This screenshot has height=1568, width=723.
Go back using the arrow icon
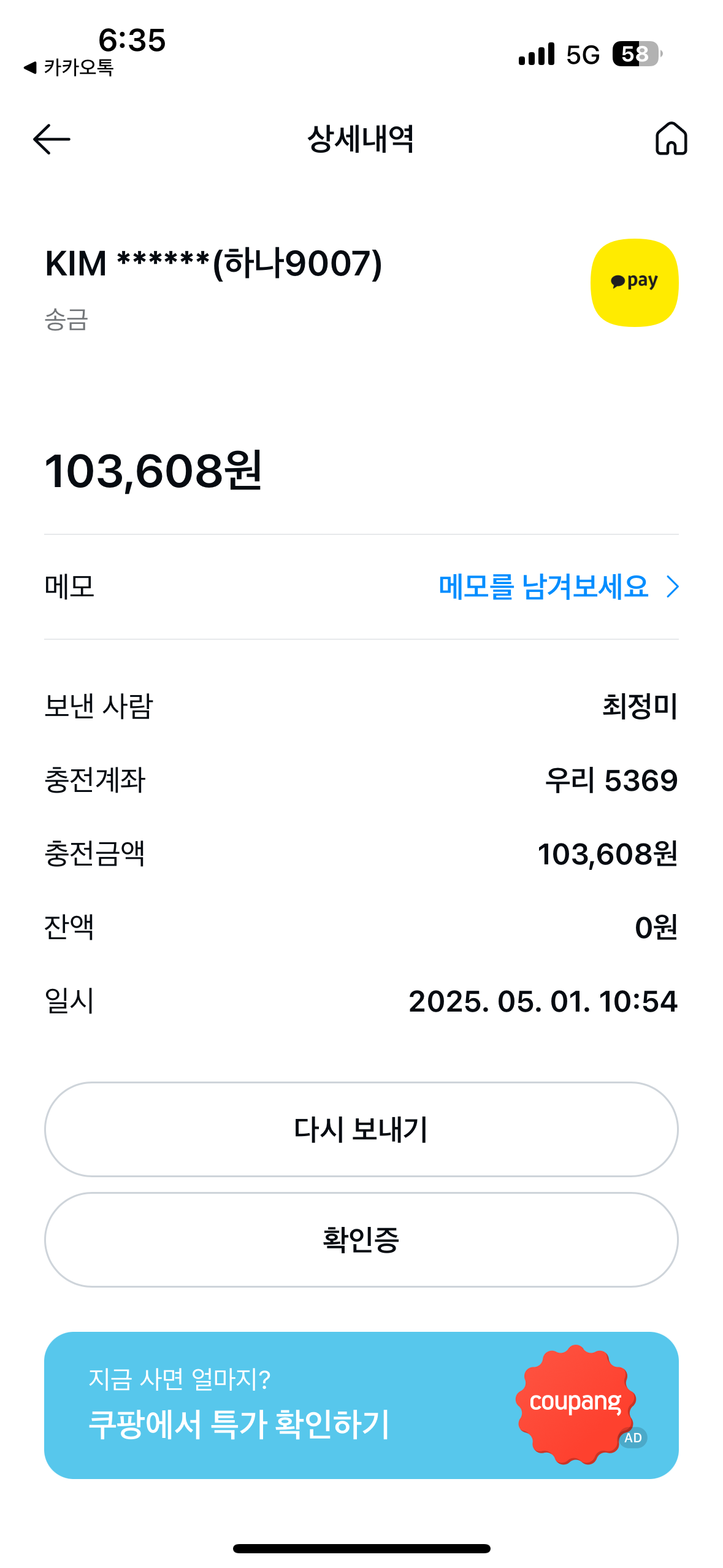52,139
